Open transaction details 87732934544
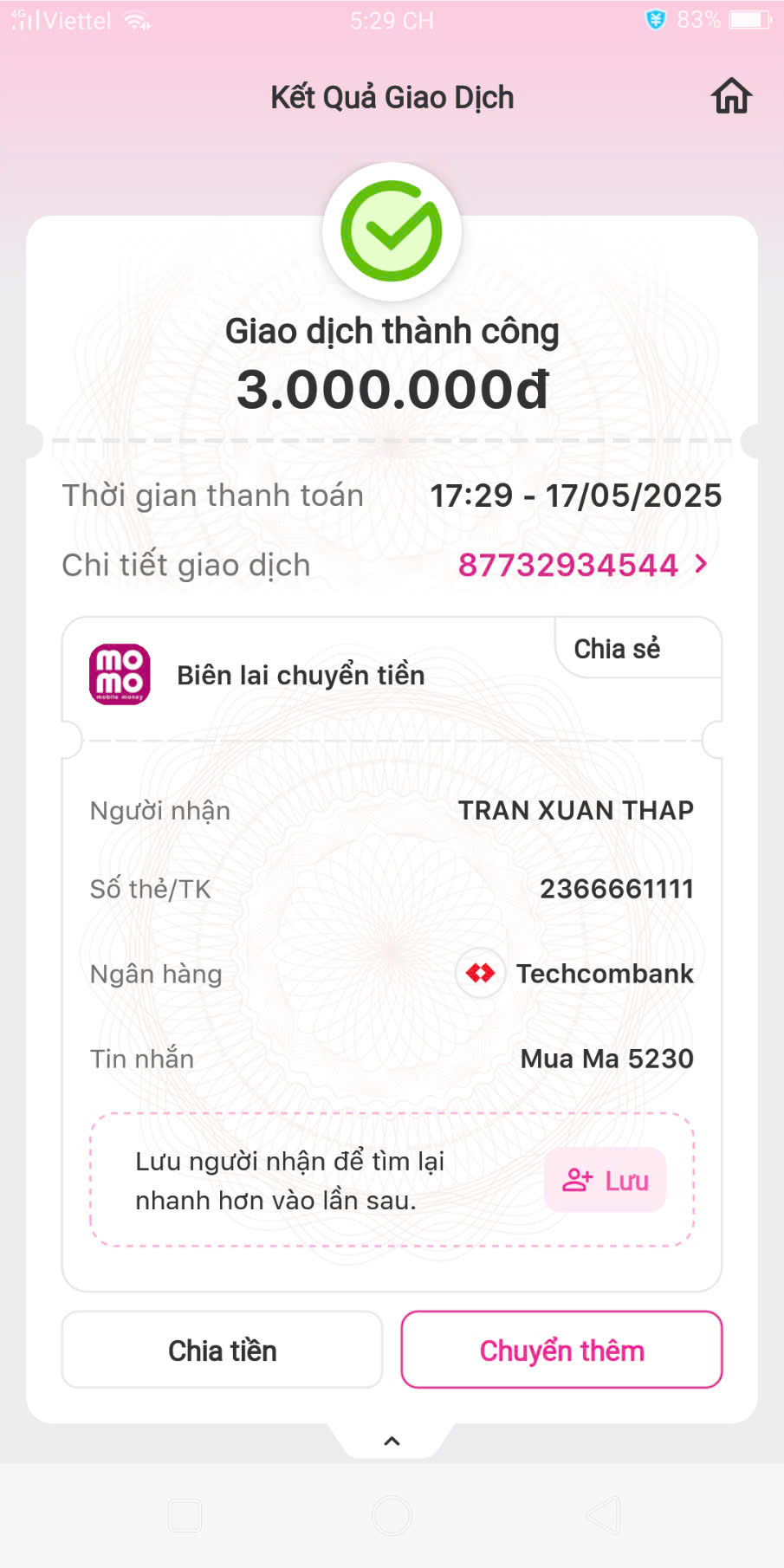The image size is (784, 1568). 582,565
